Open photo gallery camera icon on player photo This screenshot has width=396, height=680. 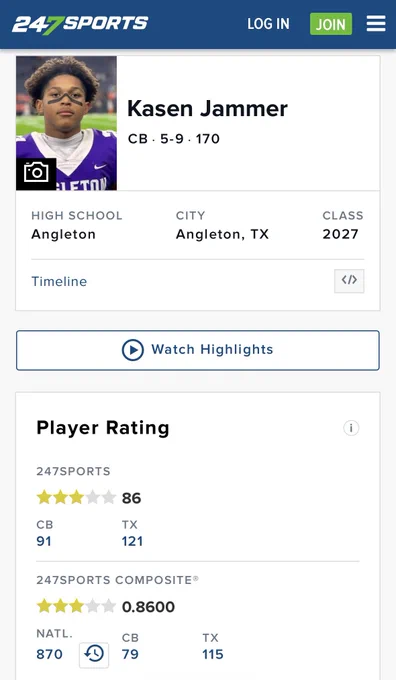coord(36,173)
